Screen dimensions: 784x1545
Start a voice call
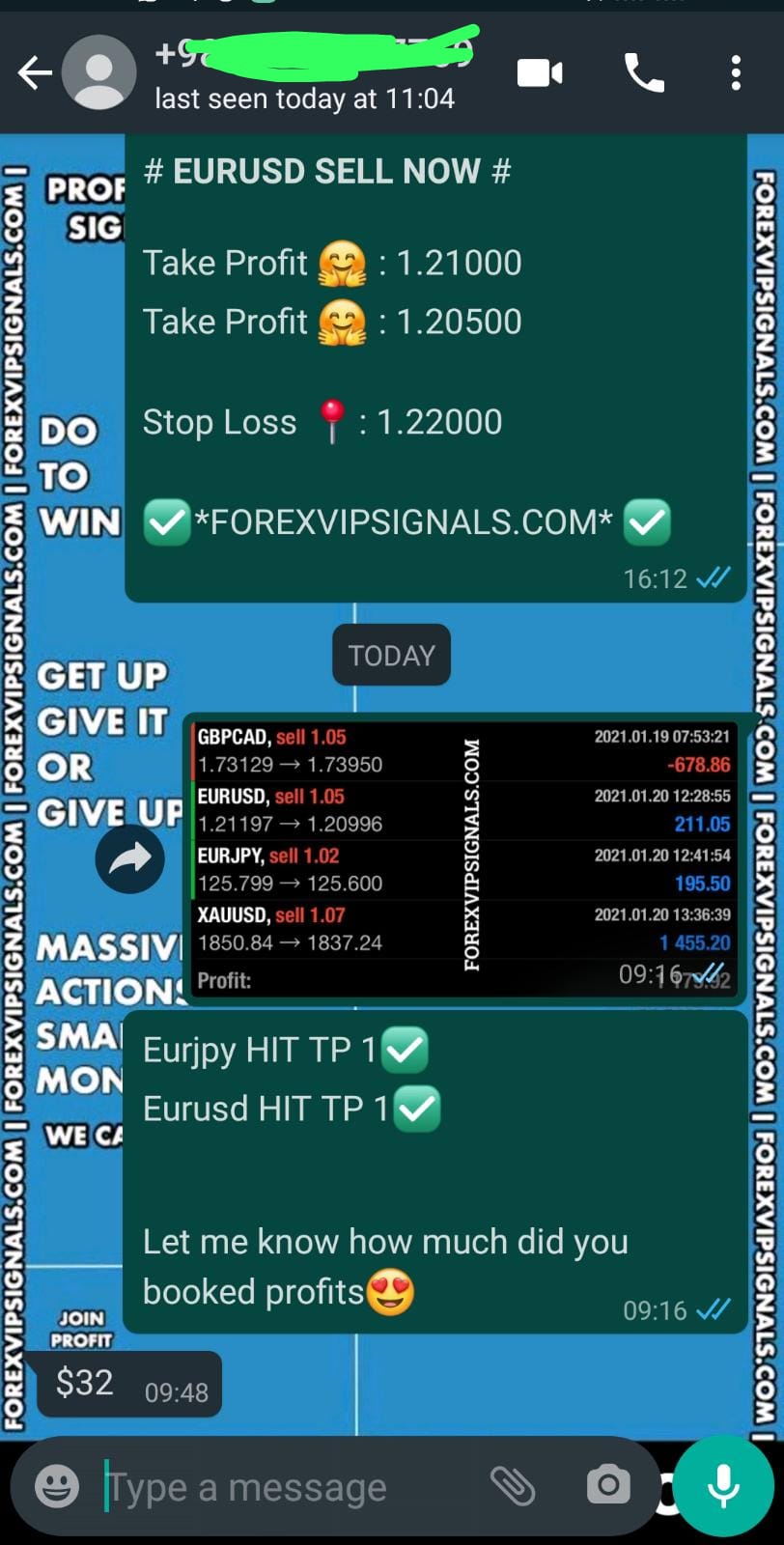(x=644, y=73)
